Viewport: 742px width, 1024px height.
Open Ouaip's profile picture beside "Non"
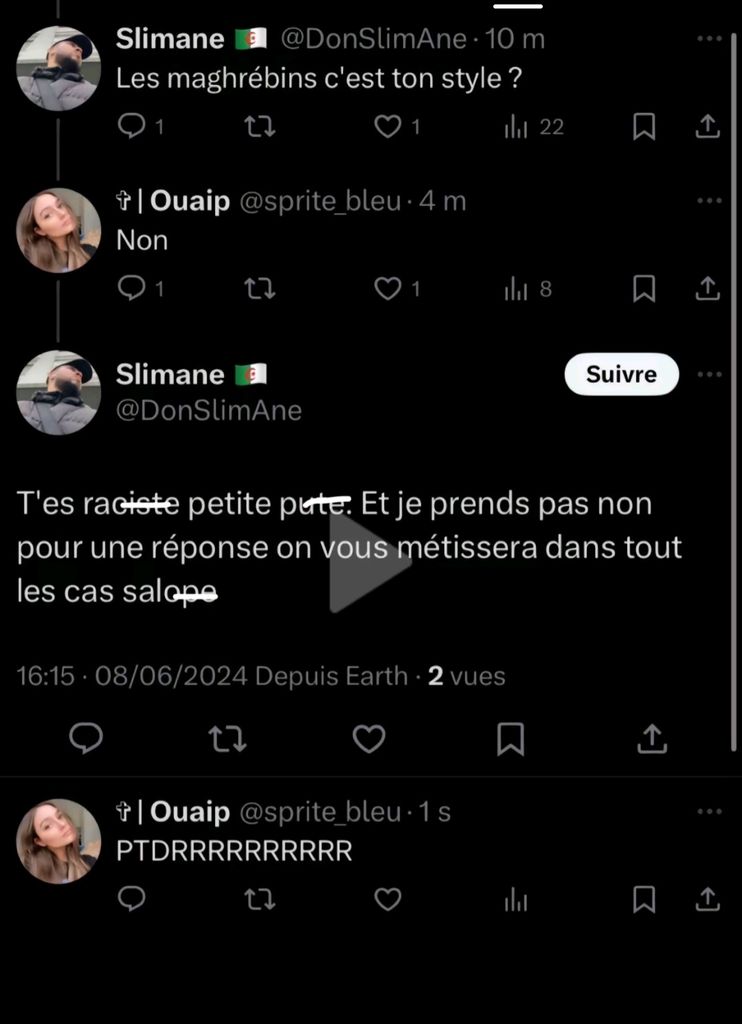58,231
